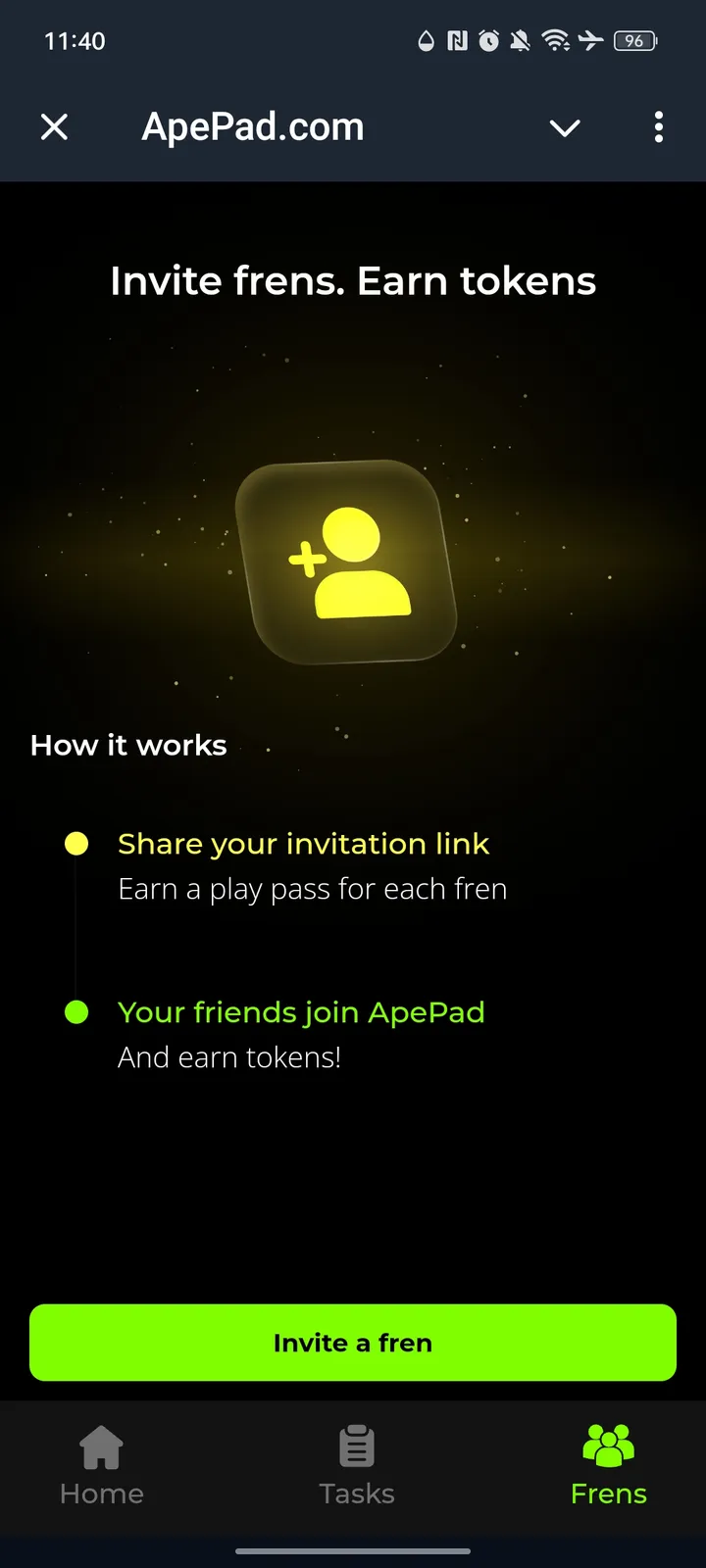
Task: Collapse the mini app header dropdown
Action: [565, 127]
